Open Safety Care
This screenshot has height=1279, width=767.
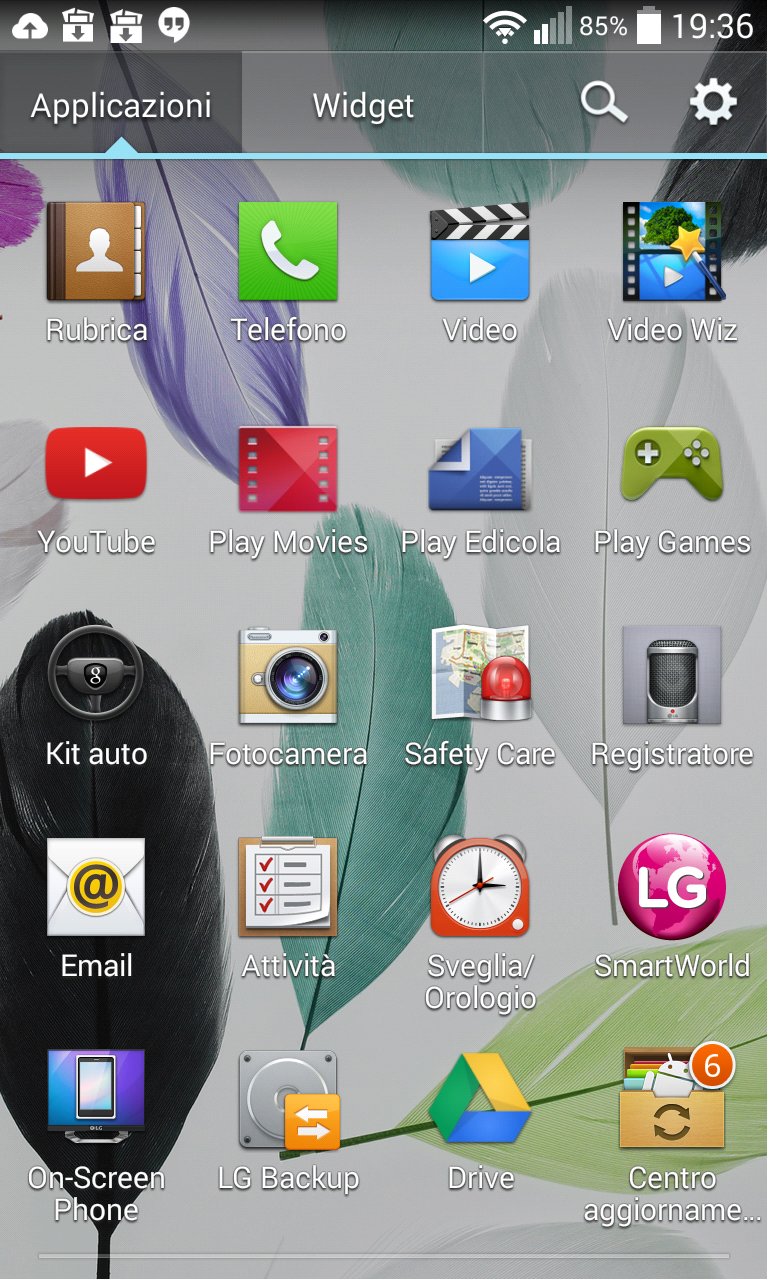[480, 675]
